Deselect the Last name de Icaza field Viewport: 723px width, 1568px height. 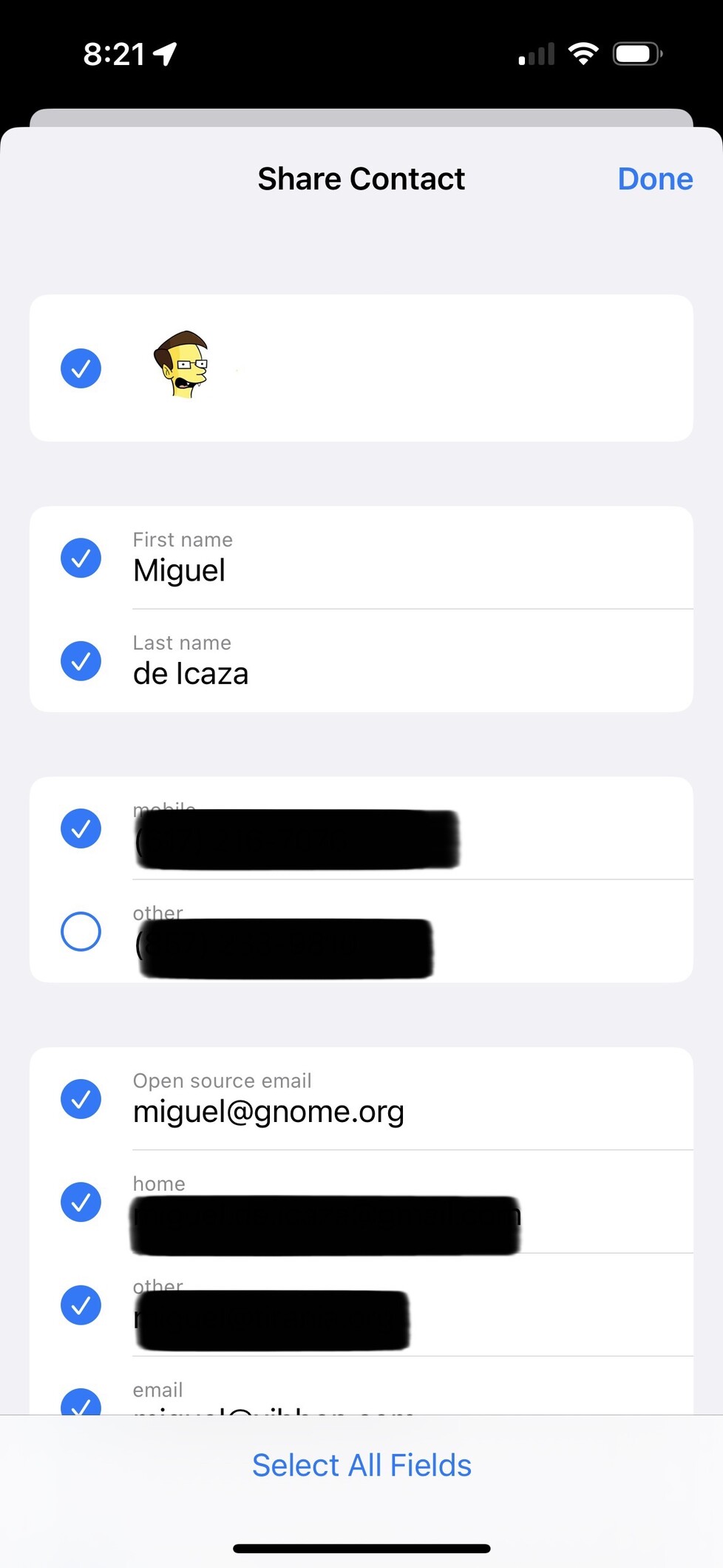click(x=81, y=660)
